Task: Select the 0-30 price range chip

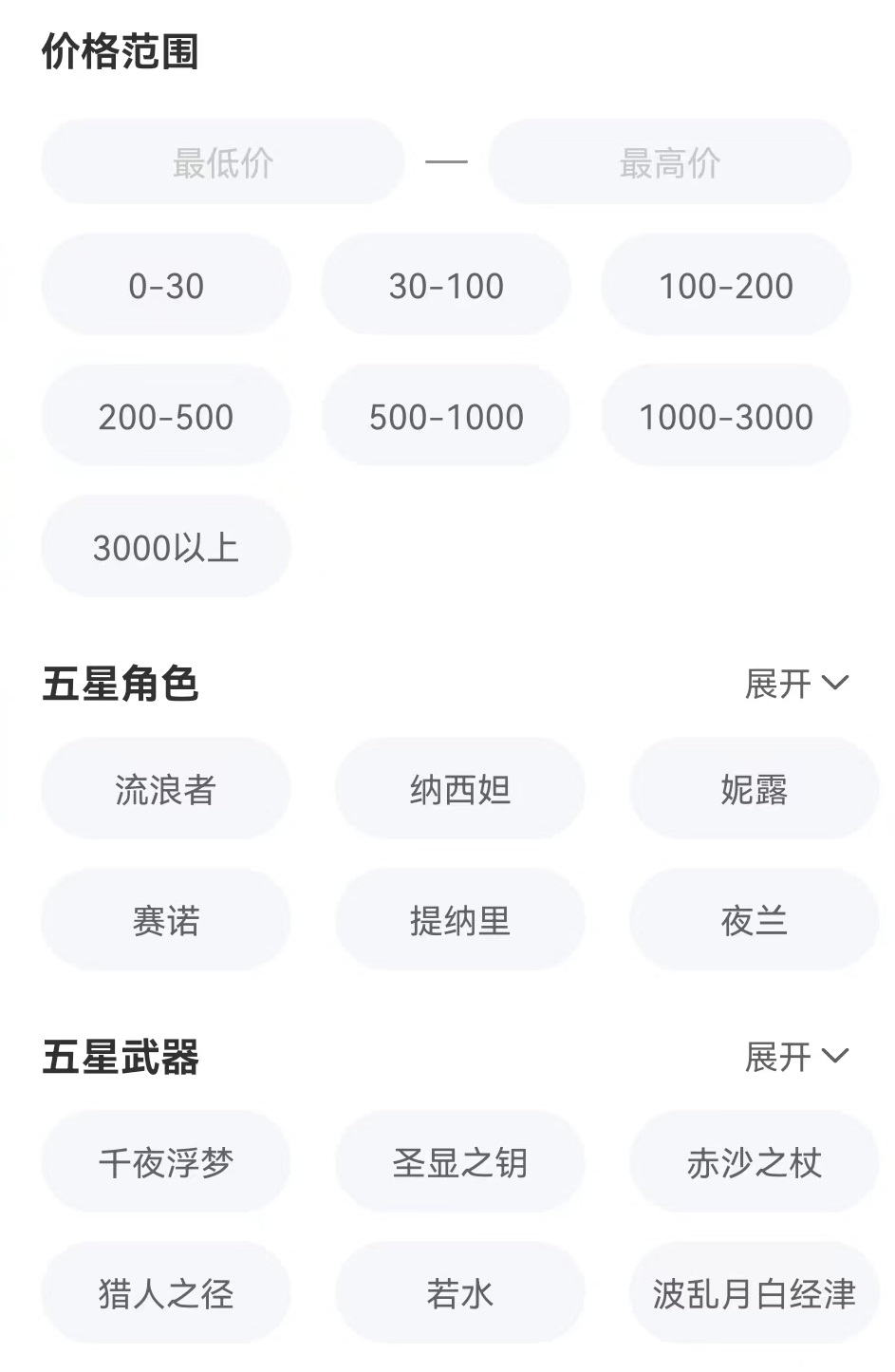Action: [166, 286]
